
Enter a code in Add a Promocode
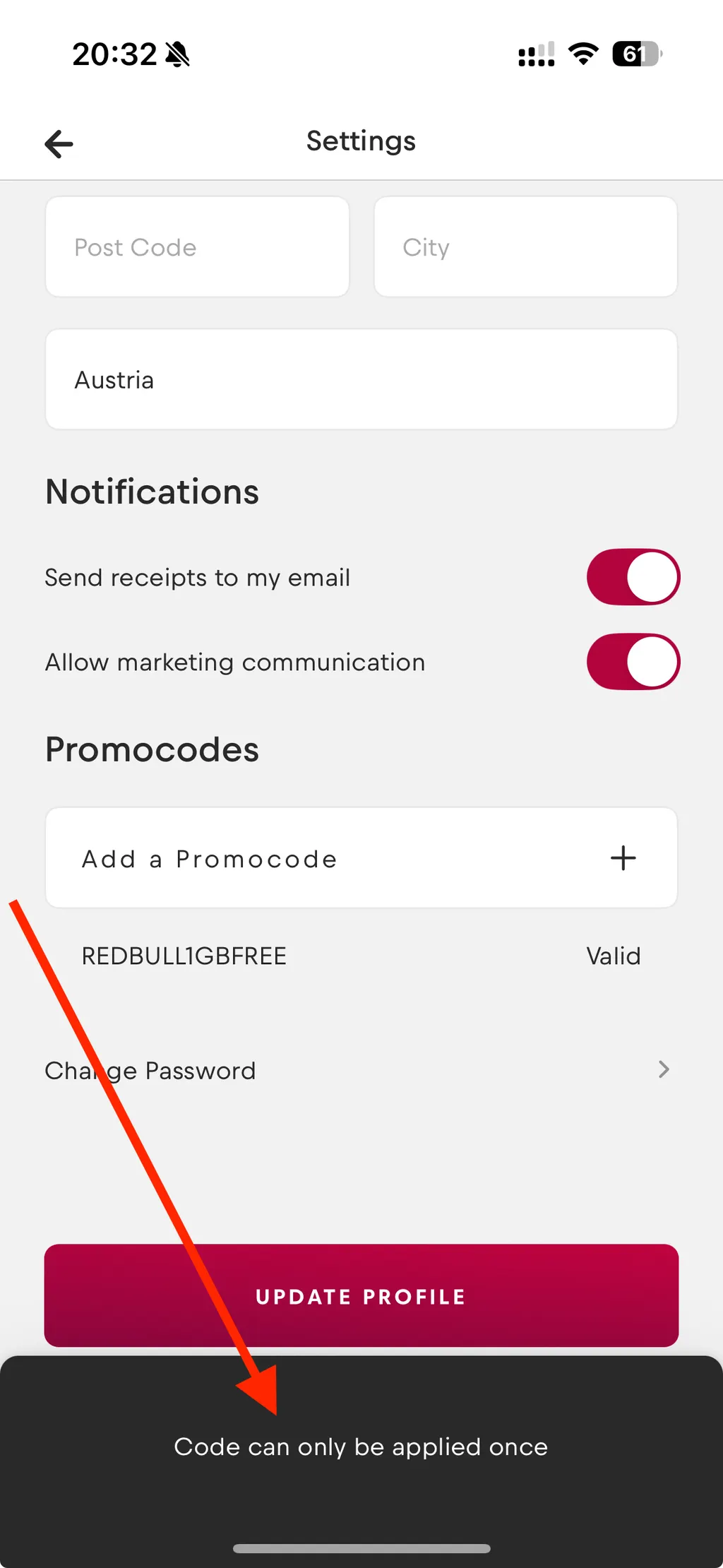click(x=318, y=859)
